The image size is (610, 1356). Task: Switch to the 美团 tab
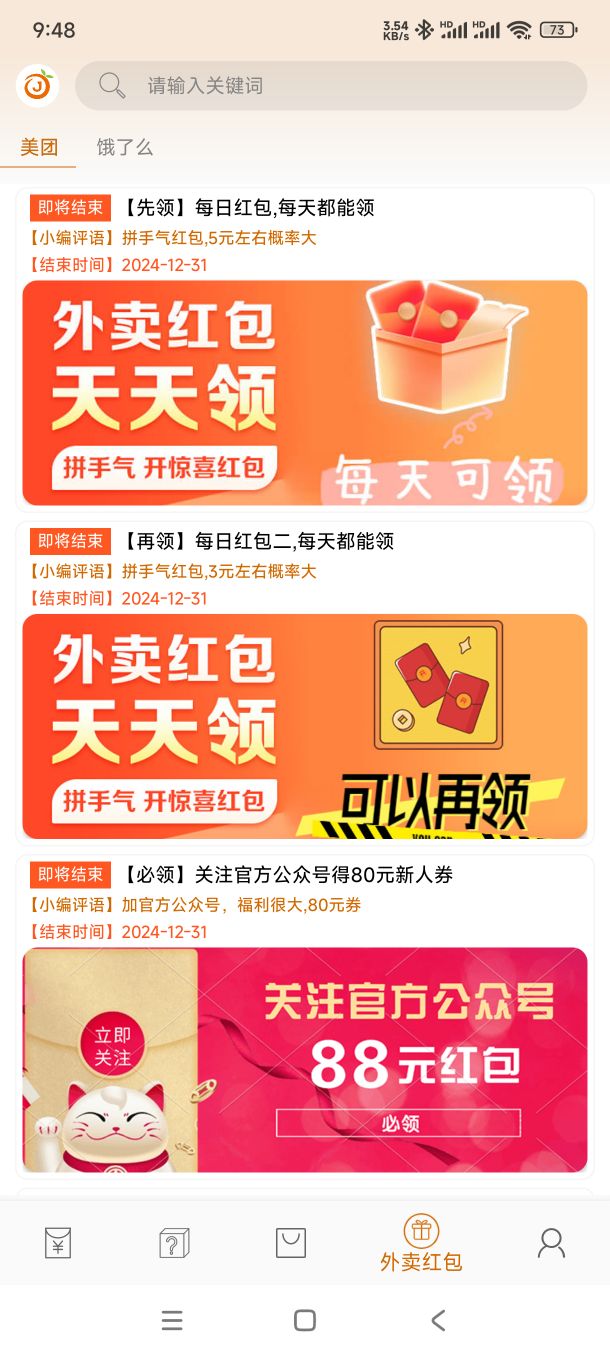coord(39,147)
